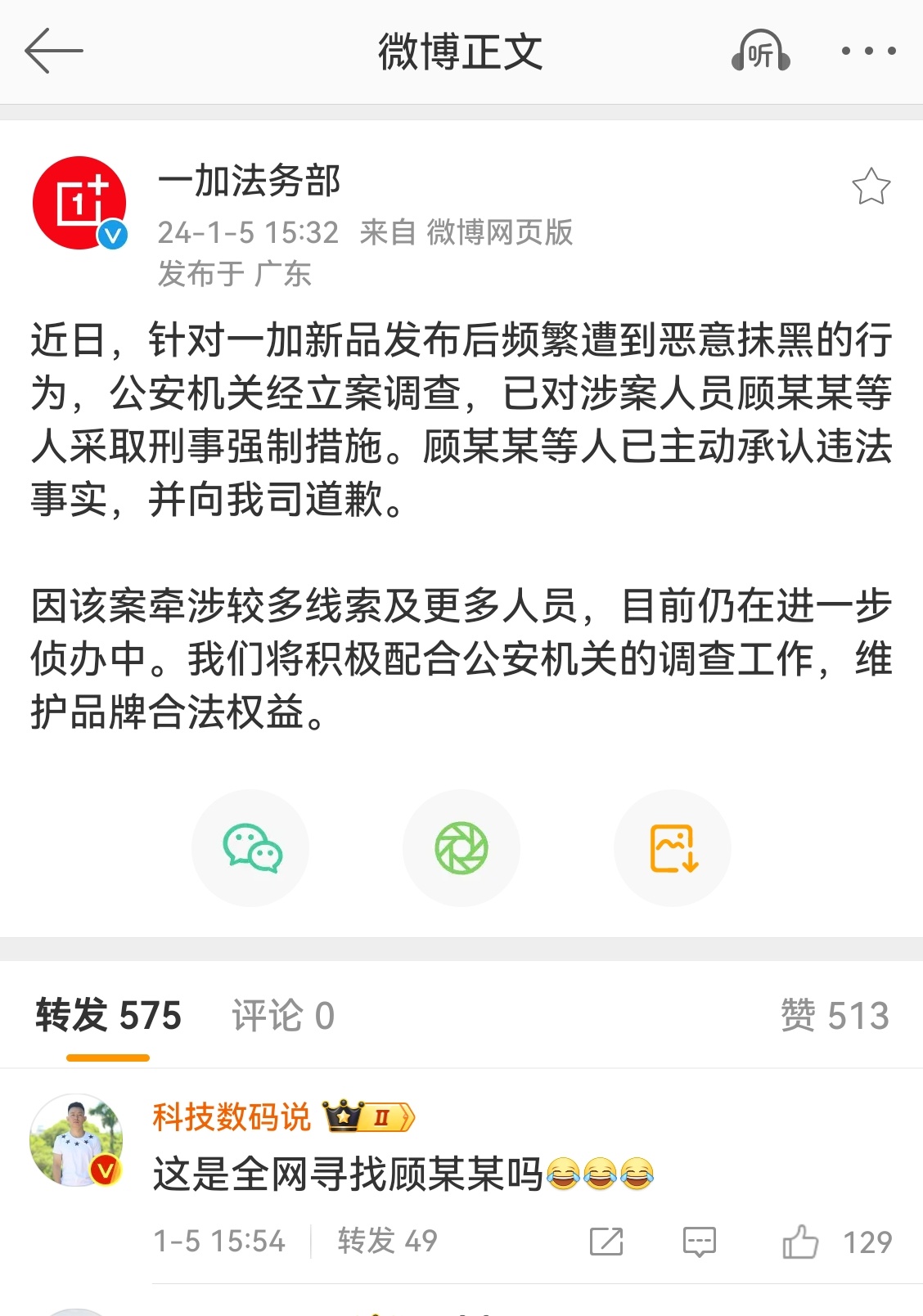Reply to 科技数码说's comment
Screen dimensions: 923x1316
coord(699,1242)
